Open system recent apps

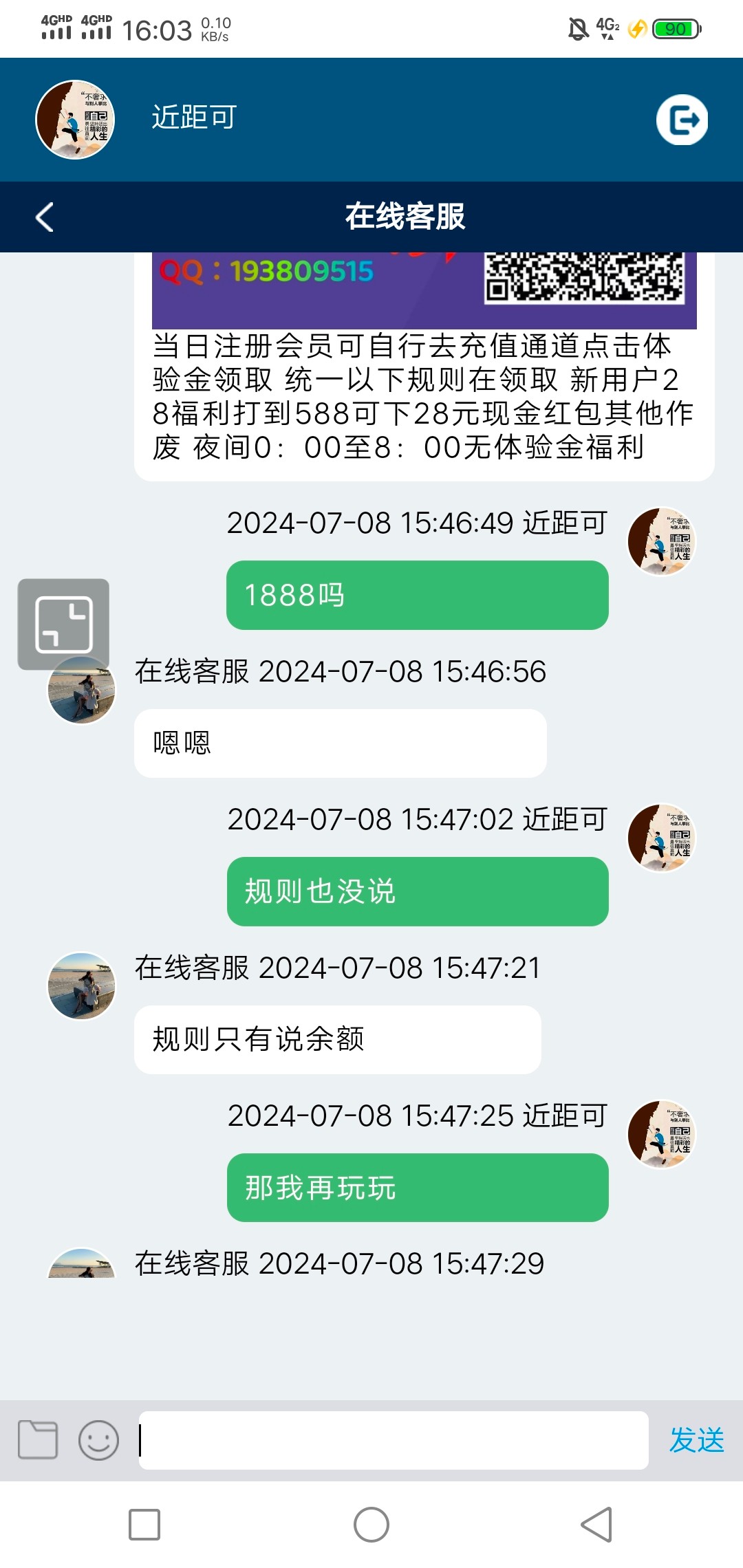pos(144,1525)
